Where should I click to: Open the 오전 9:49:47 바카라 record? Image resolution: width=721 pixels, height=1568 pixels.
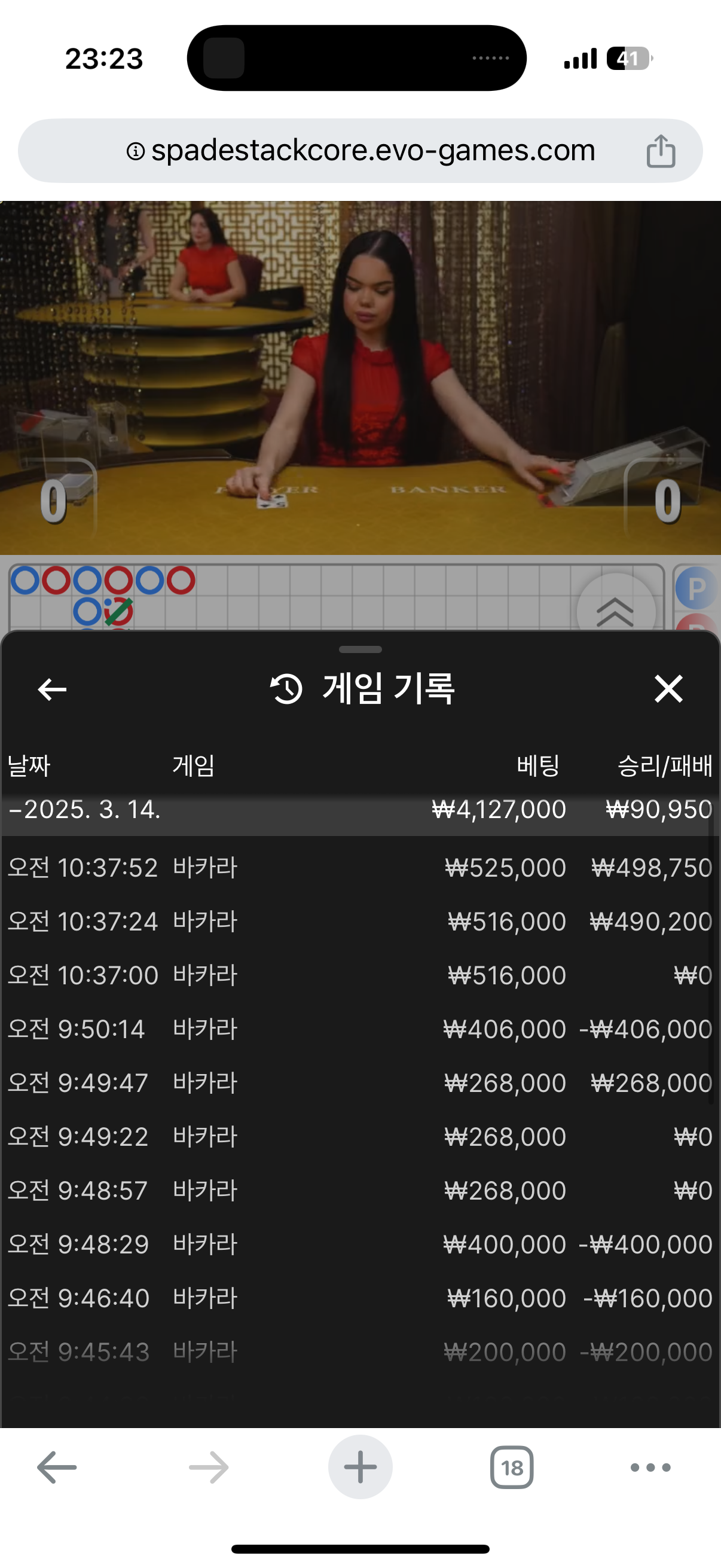click(x=360, y=1083)
